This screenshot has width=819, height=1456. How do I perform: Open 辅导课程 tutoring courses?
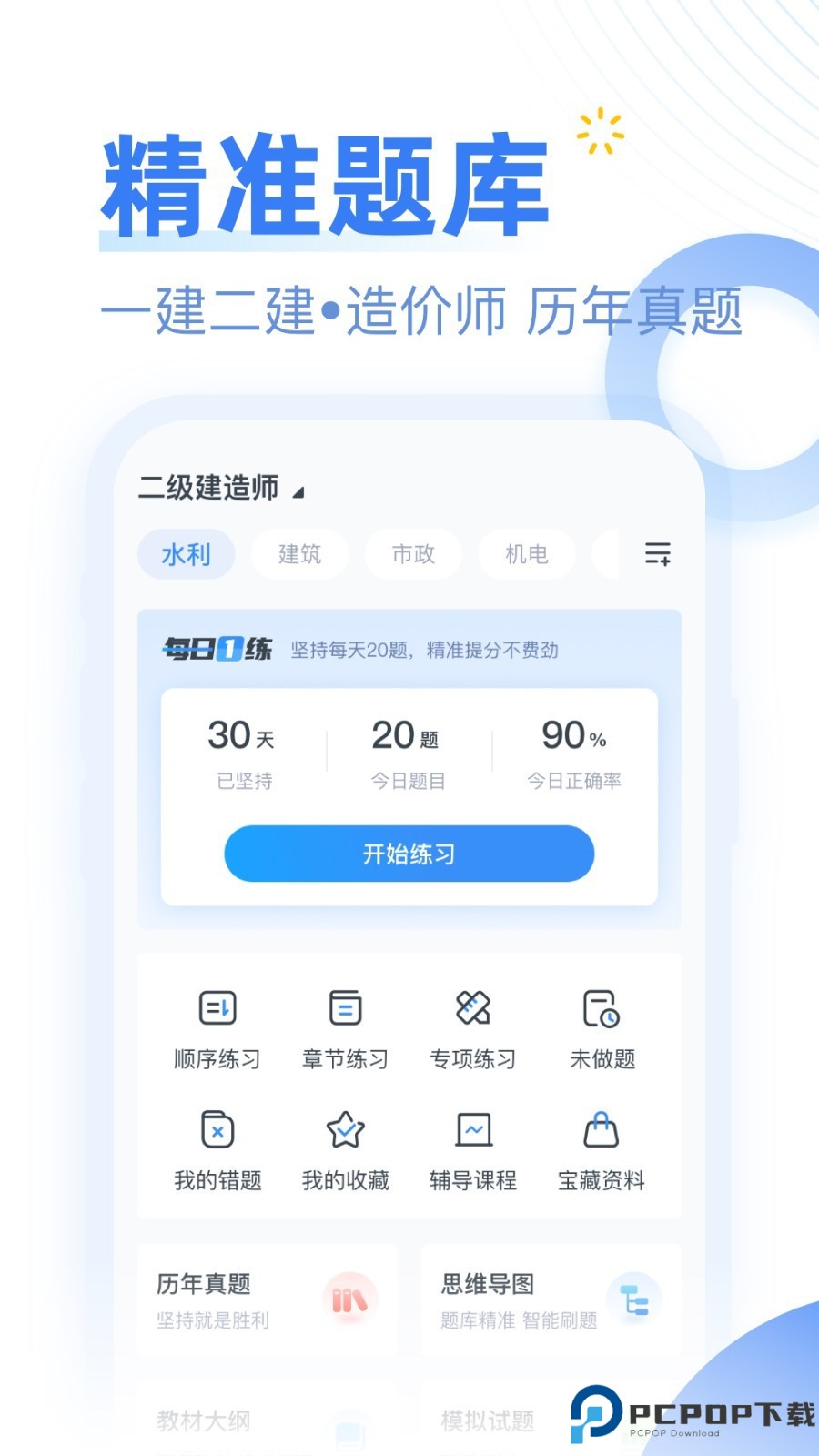(471, 1149)
